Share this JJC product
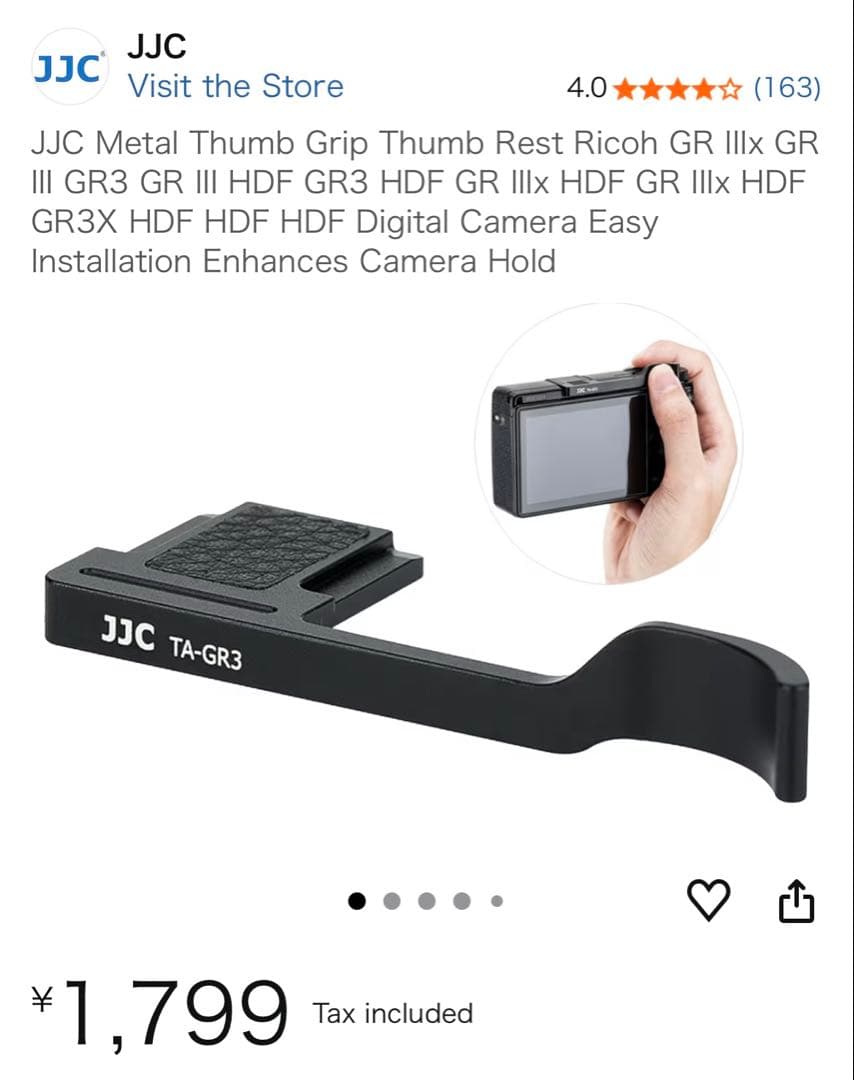854x1080 pixels. click(796, 901)
